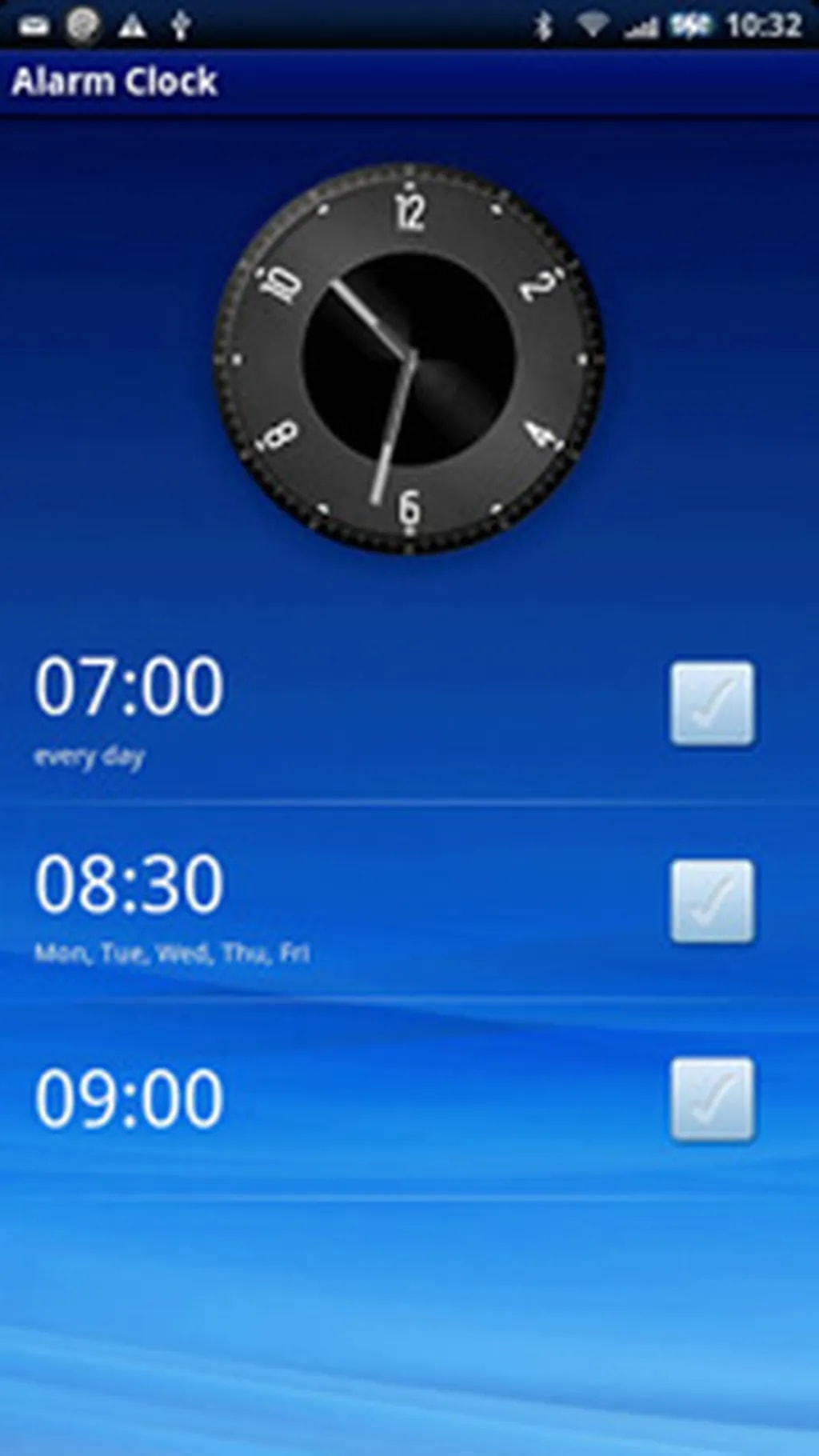This screenshot has width=819, height=1456.
Task: Tap the analog clock face
Action: (x=409, y=358)
